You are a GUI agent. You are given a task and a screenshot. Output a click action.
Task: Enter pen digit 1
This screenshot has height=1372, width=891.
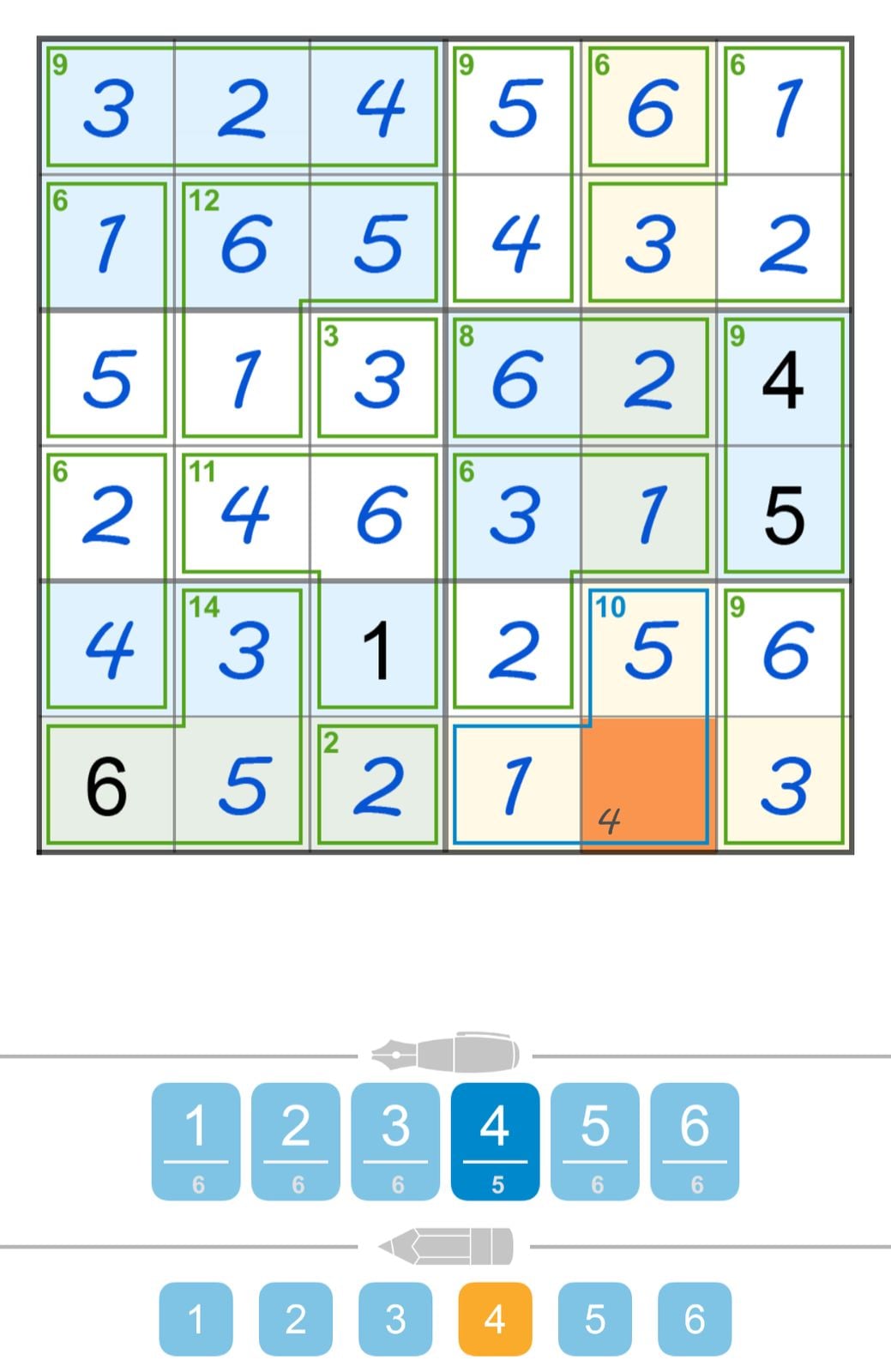[196, 1140]
